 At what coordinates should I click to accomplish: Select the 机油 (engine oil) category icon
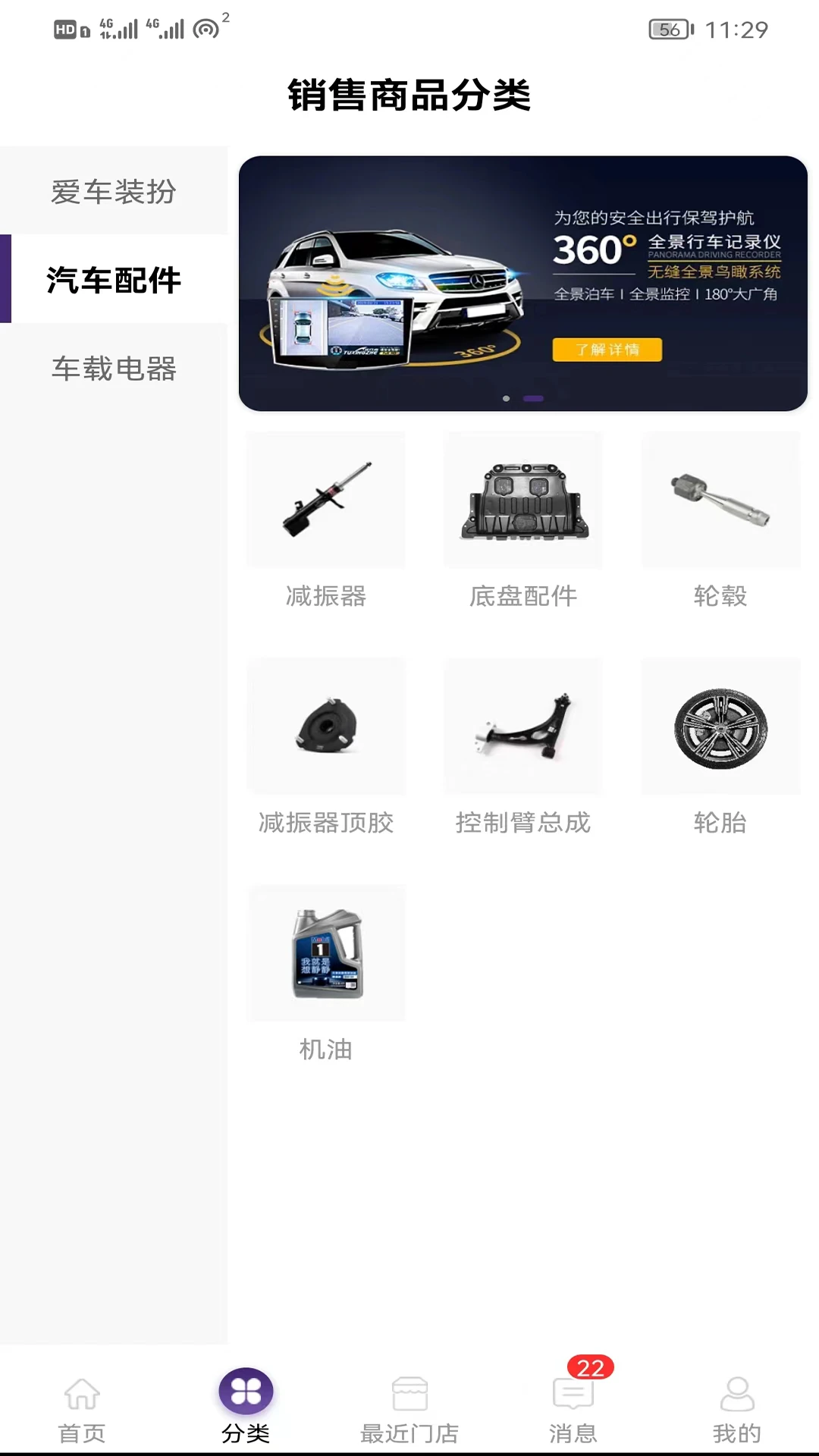(325, 953)
